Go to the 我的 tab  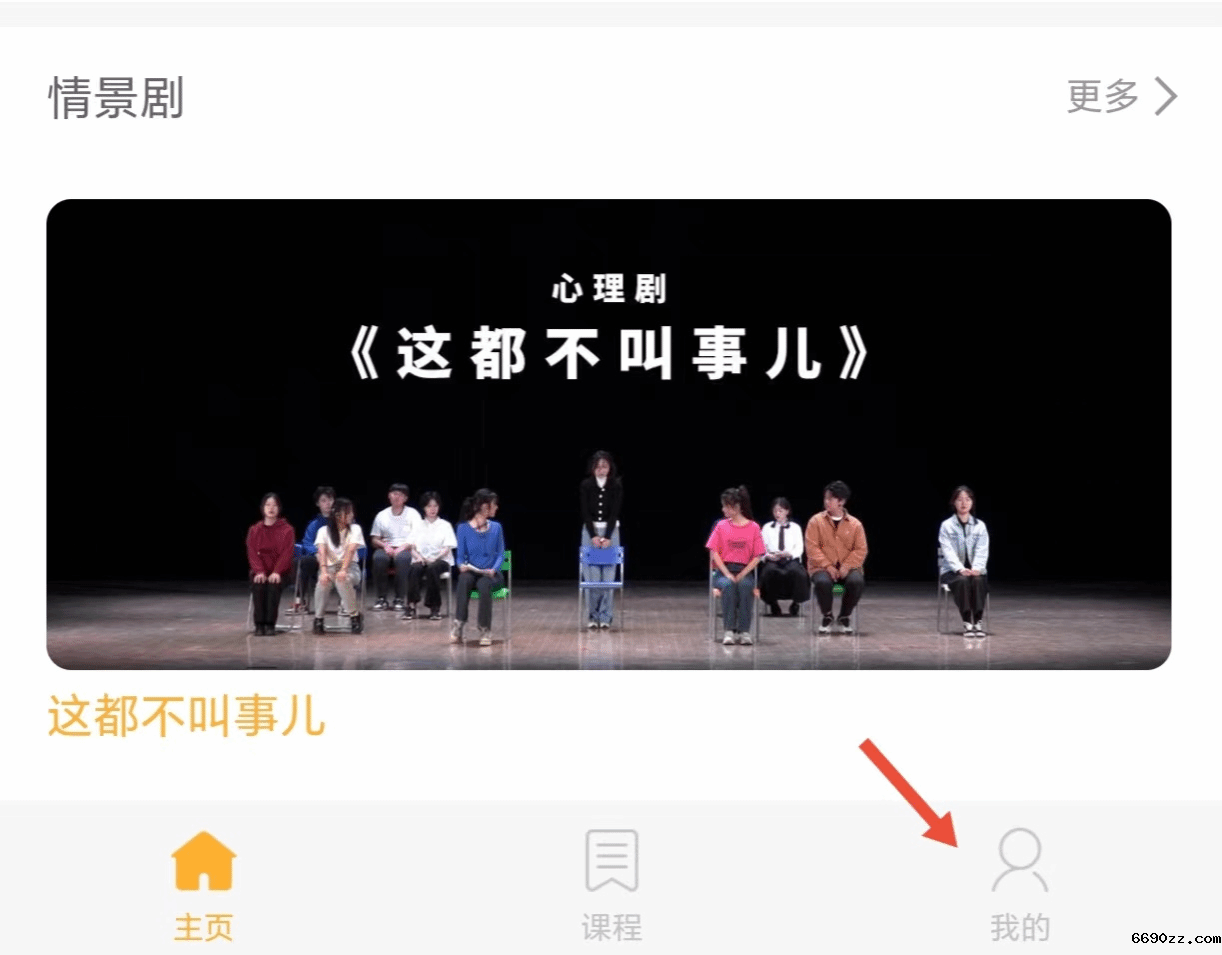[1019, 884]
